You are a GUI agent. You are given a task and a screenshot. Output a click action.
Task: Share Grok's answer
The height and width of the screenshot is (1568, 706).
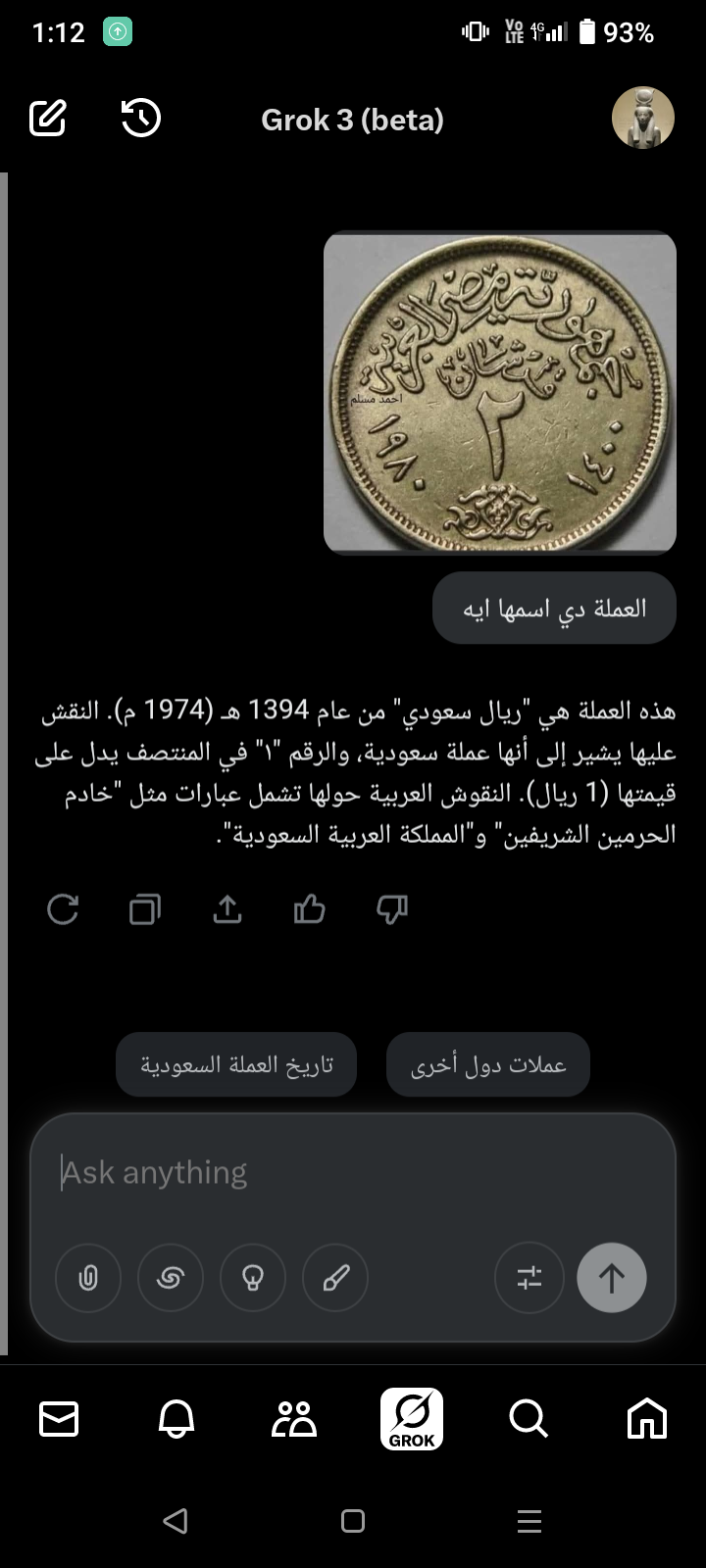[x=227, y=909]
